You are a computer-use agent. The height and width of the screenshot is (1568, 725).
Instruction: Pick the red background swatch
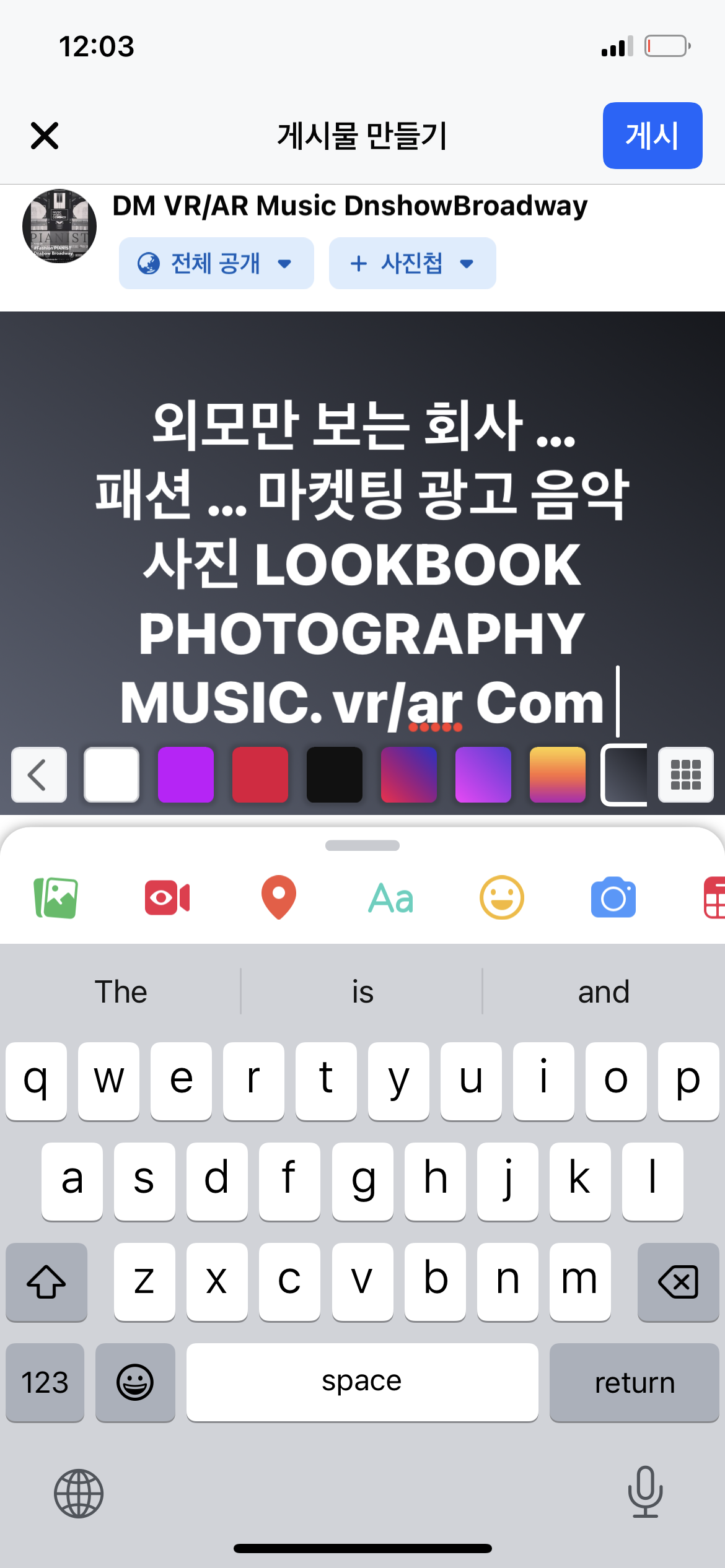point(260,775)
